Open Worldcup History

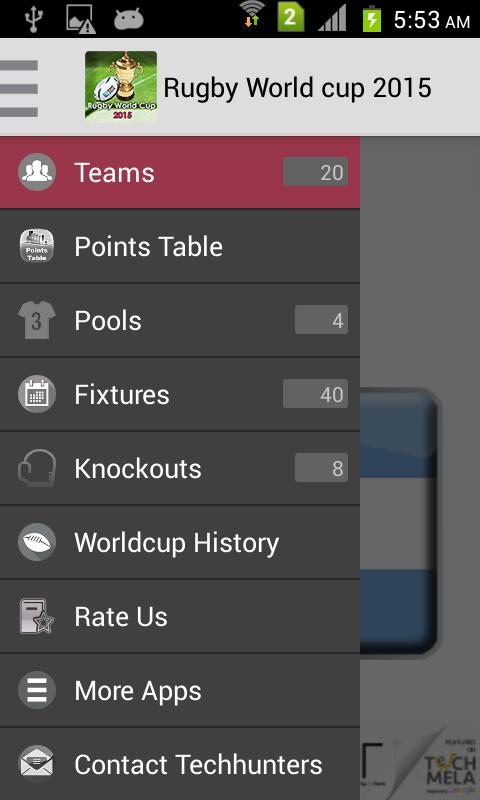(x=180, y=542)
